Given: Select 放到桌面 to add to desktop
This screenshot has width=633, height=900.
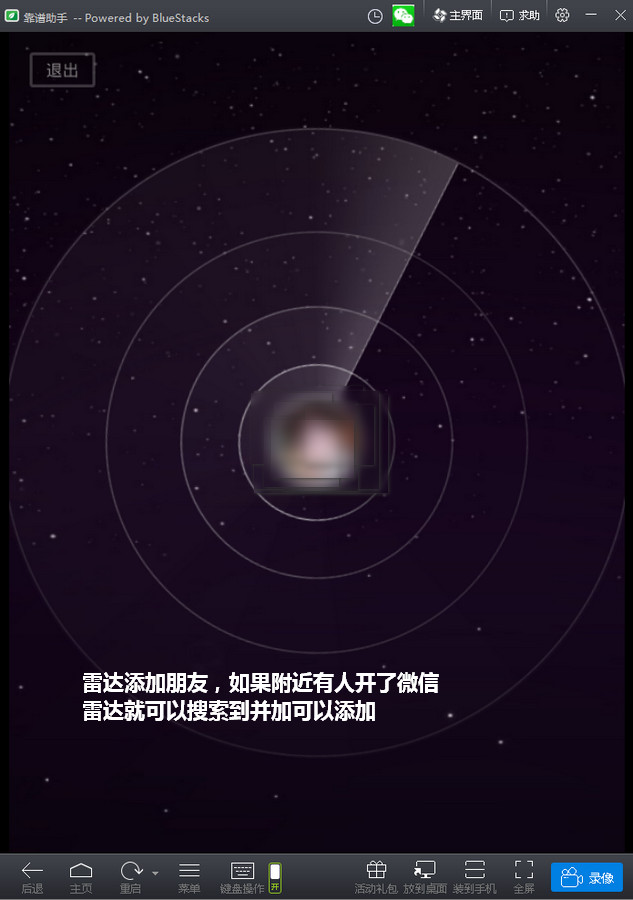Looking at the screenshot, I should (425, 875).
